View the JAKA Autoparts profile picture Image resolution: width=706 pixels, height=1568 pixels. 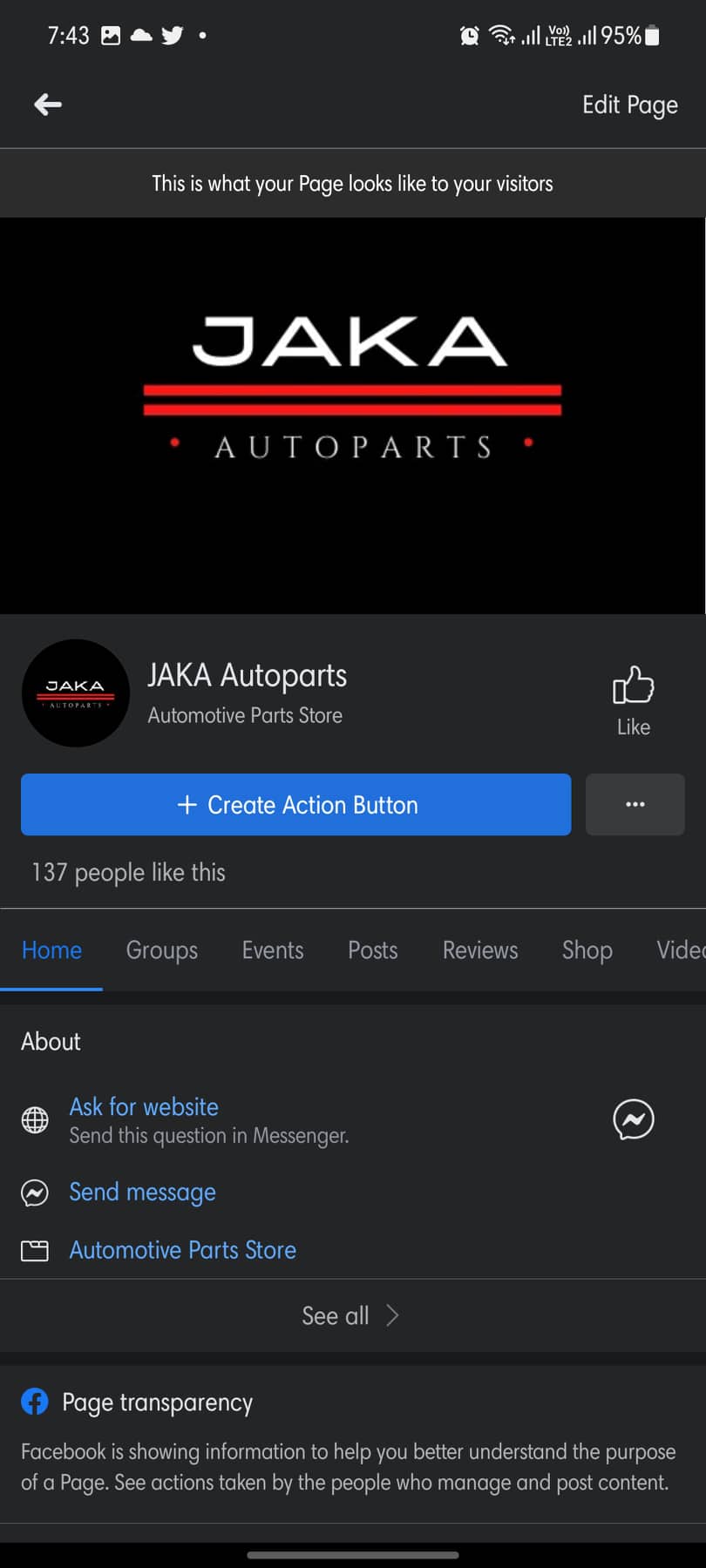coord(76,693)
